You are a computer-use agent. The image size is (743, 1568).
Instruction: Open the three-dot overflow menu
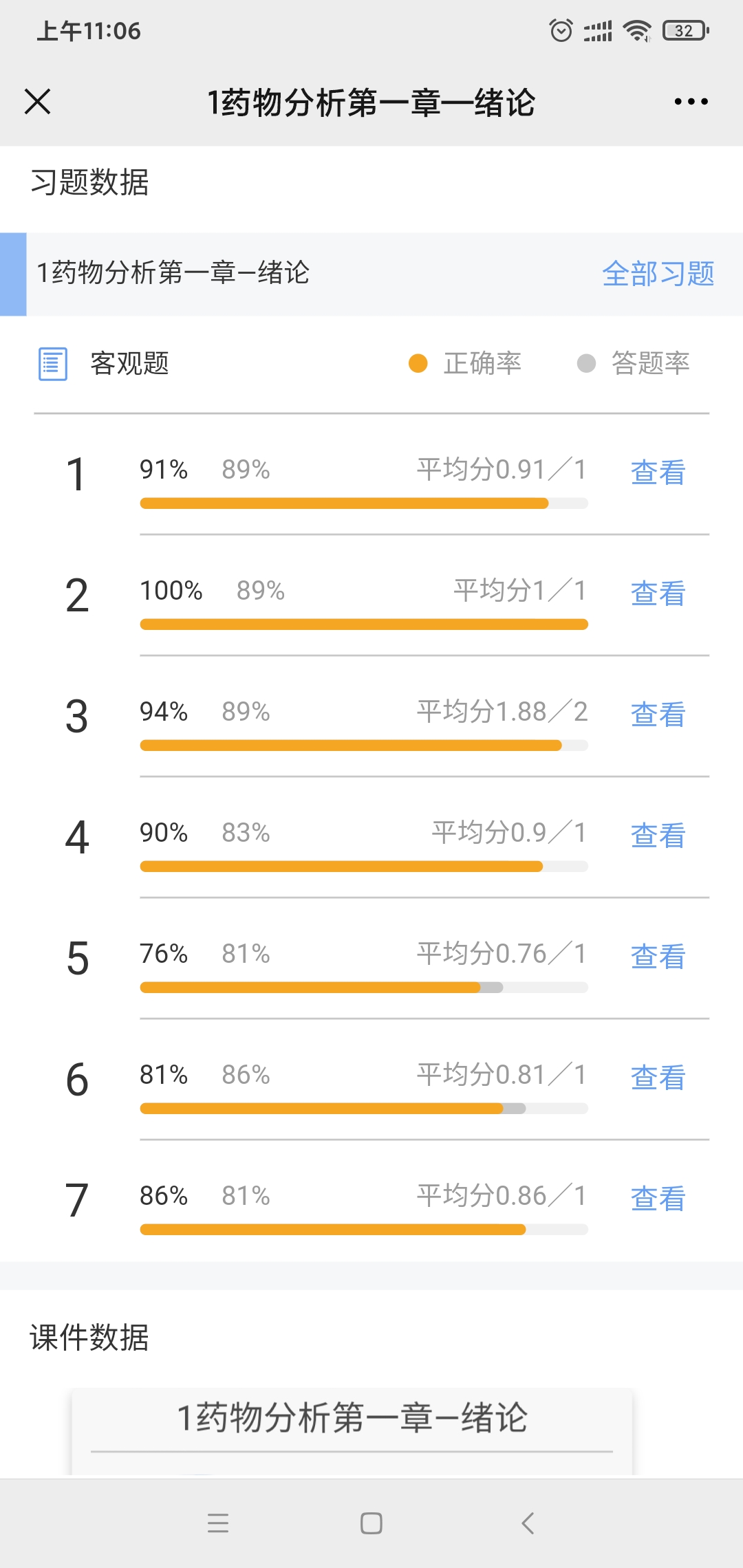[691, 102]
